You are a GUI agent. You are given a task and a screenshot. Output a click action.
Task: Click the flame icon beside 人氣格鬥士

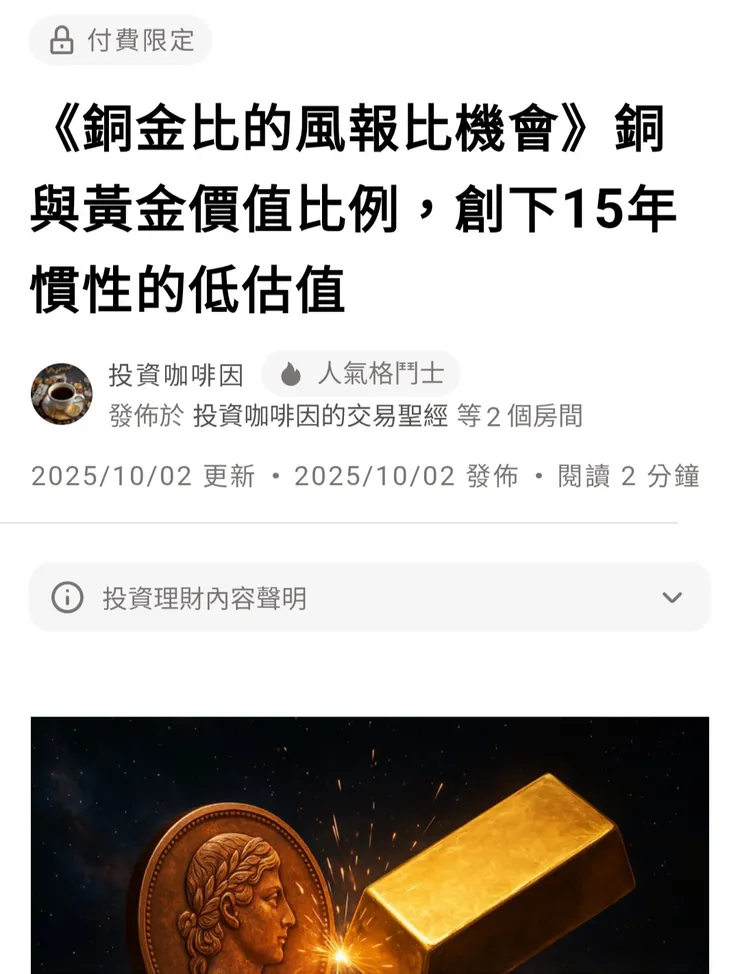[292, 373]
